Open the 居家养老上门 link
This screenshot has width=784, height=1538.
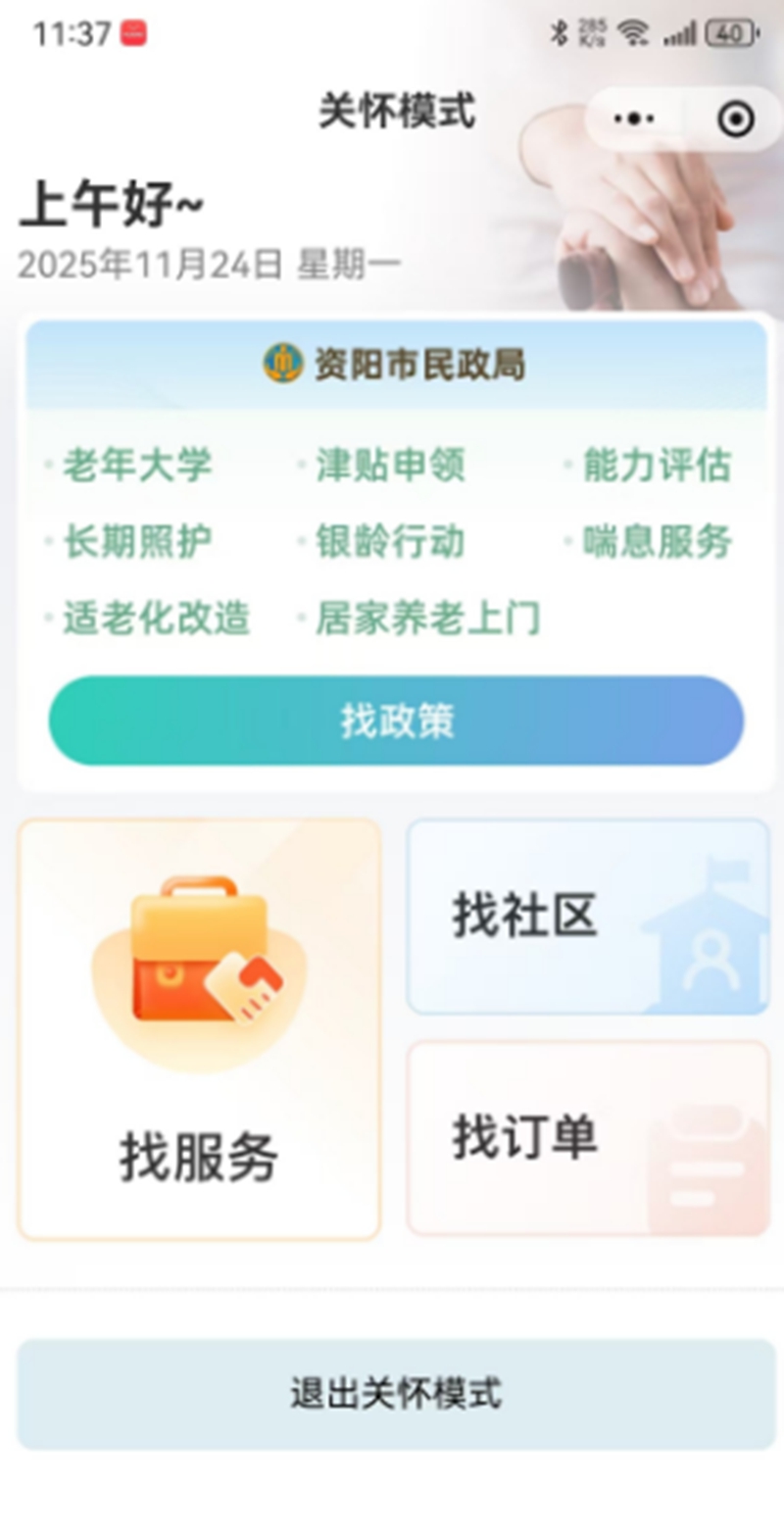tap(427, 619)
